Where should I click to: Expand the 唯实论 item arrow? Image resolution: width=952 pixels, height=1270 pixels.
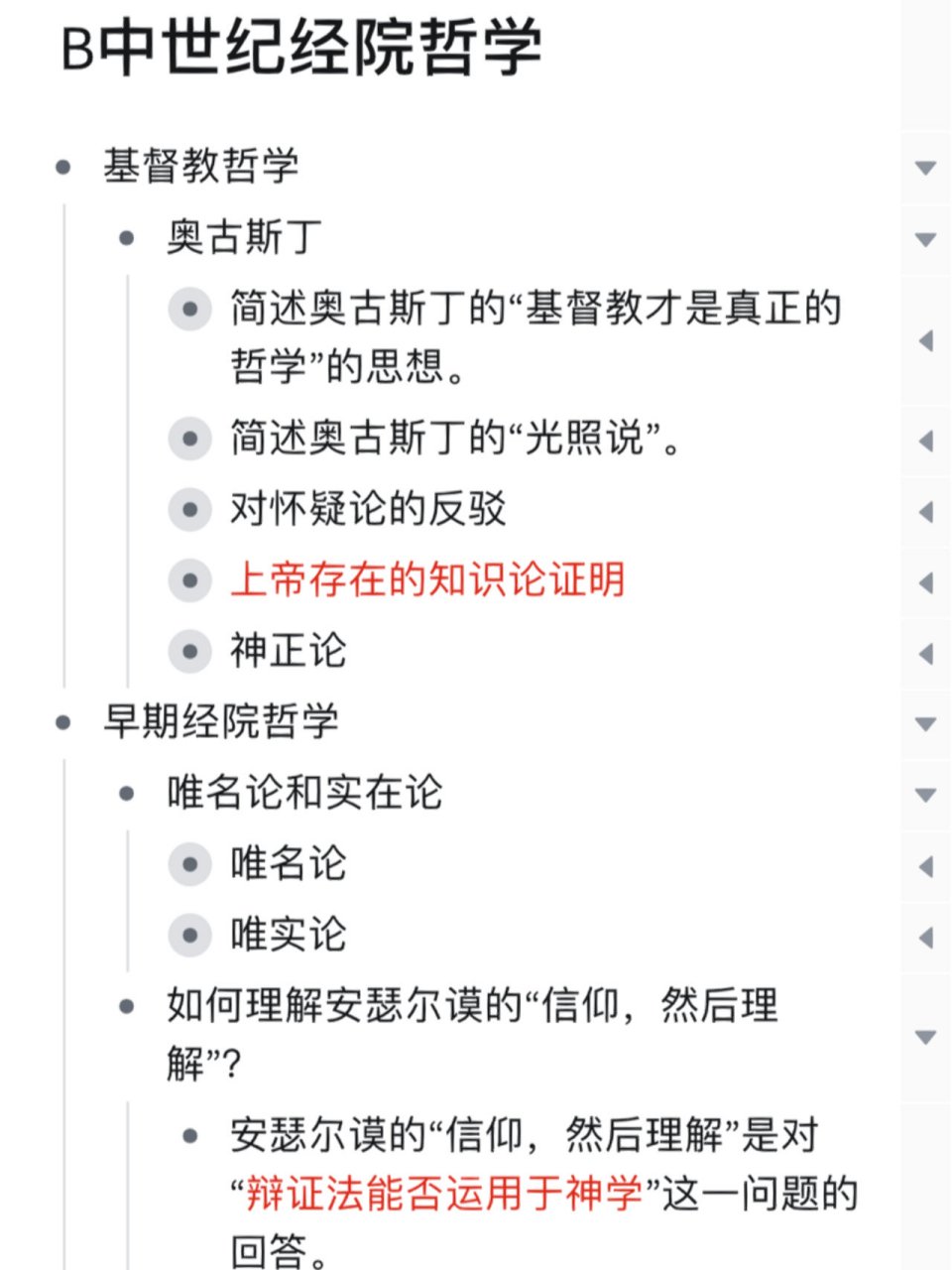[925, 937]
